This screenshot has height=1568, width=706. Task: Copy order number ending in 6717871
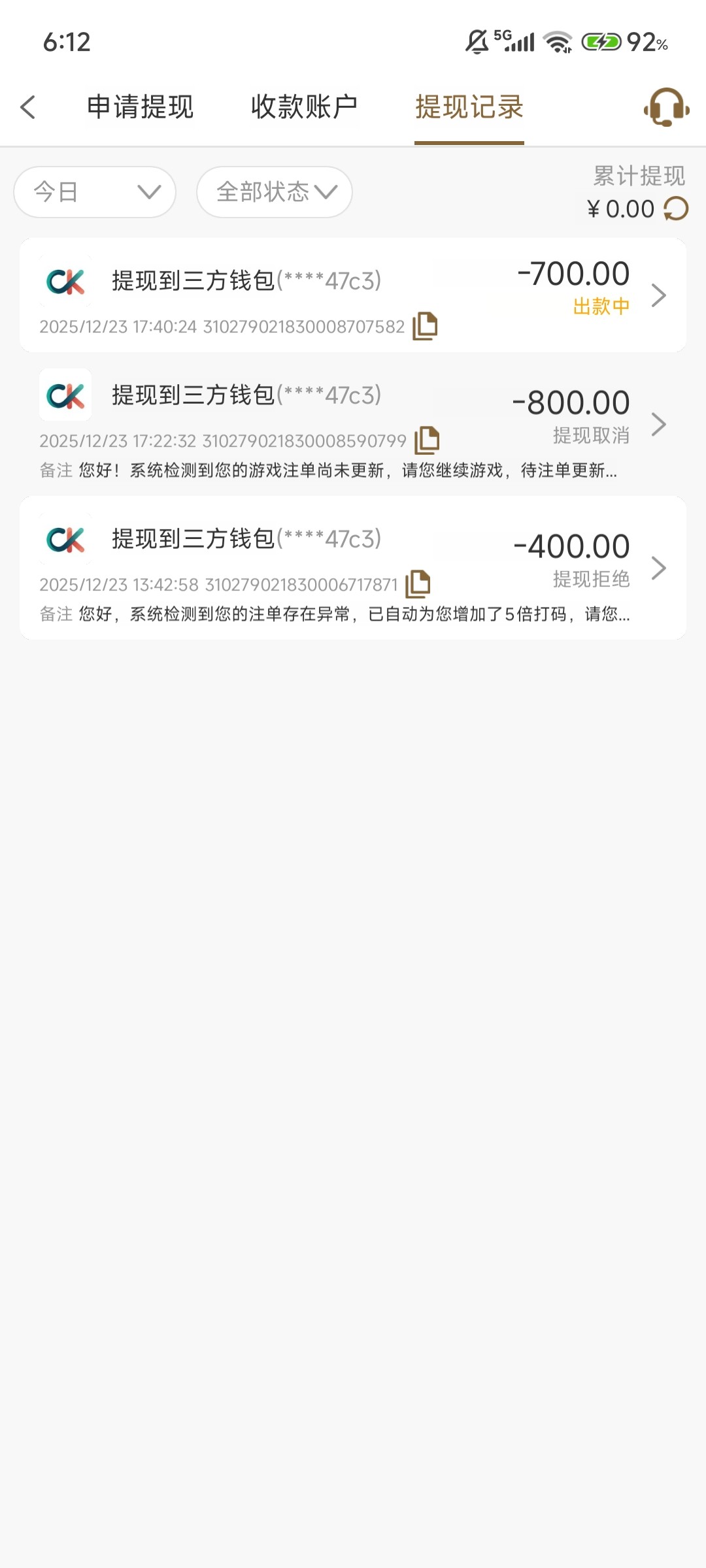tap(418, 584)
